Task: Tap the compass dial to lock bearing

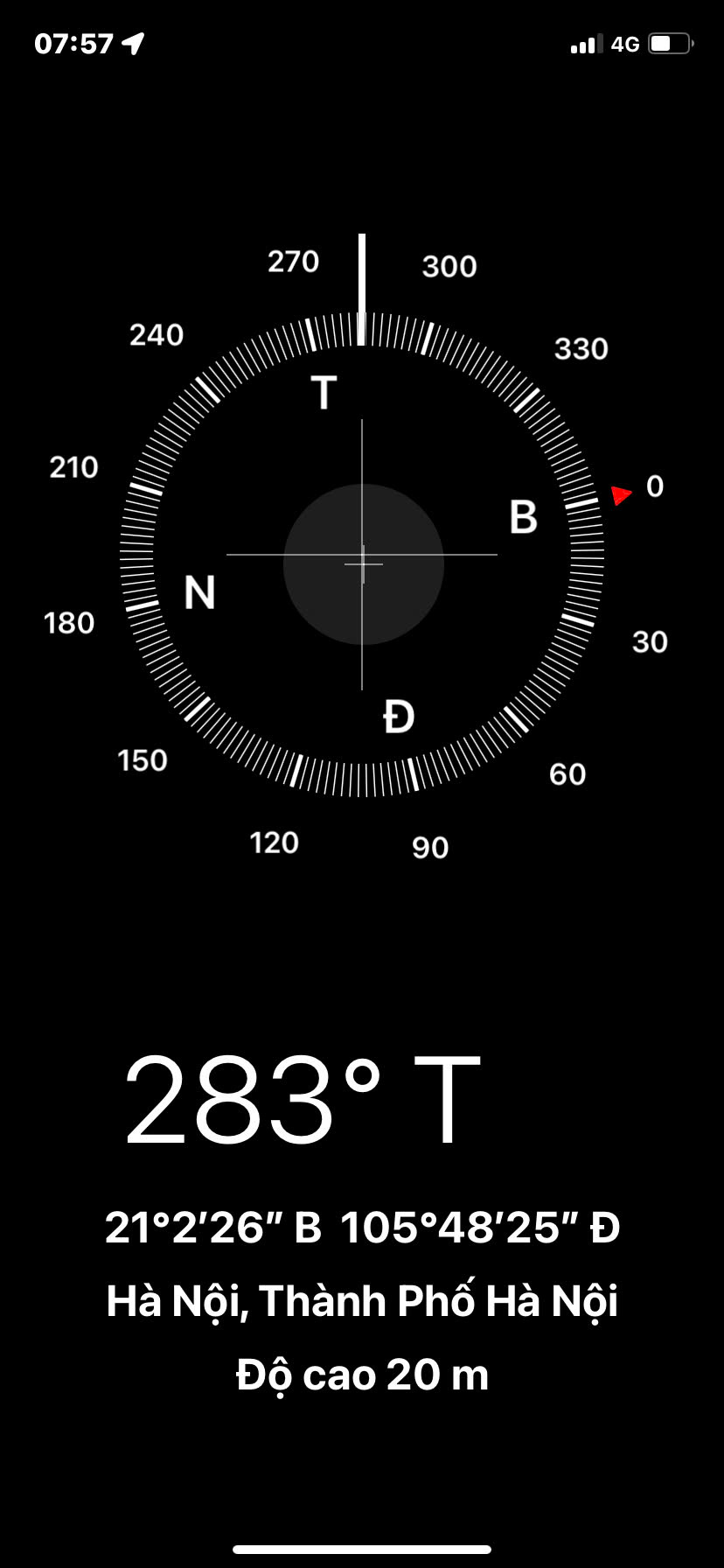Action: [x=362, y=555]
